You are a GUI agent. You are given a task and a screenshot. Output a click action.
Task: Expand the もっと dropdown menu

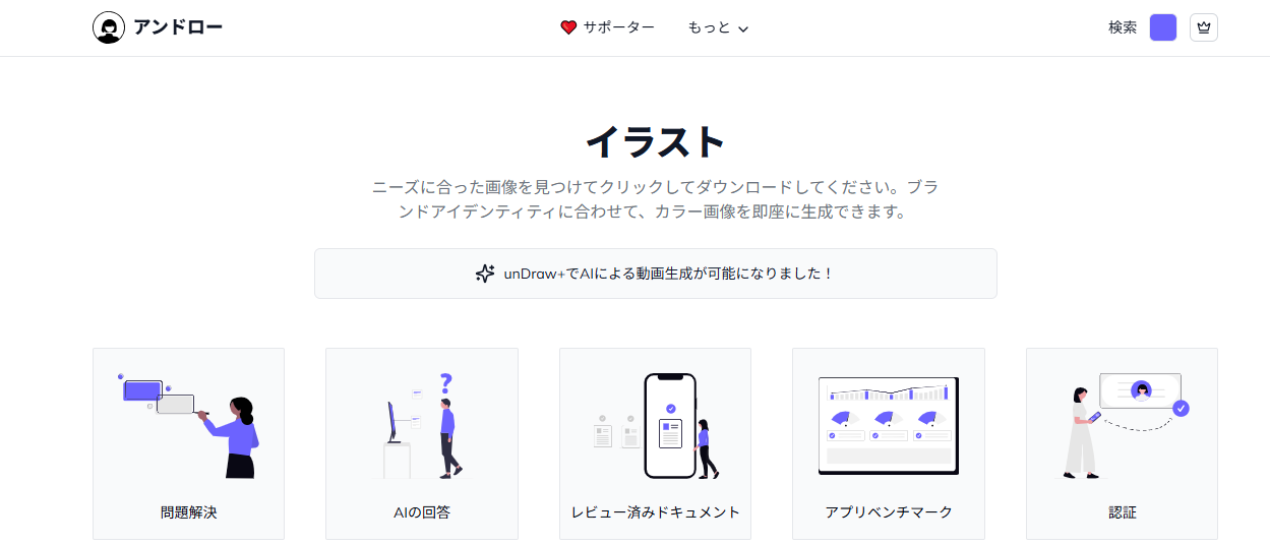(x=718, y=28)
